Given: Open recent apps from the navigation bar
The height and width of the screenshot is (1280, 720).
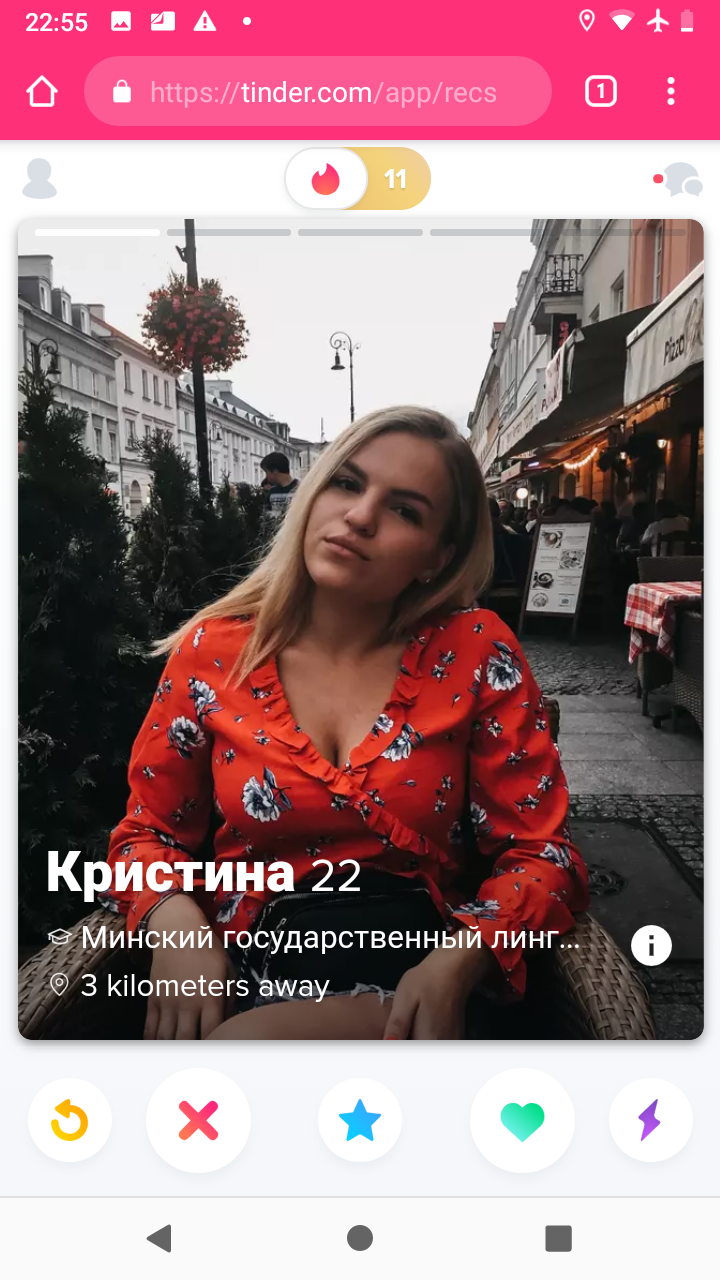Looking at the screenshot, I should tap(558, 1238).
